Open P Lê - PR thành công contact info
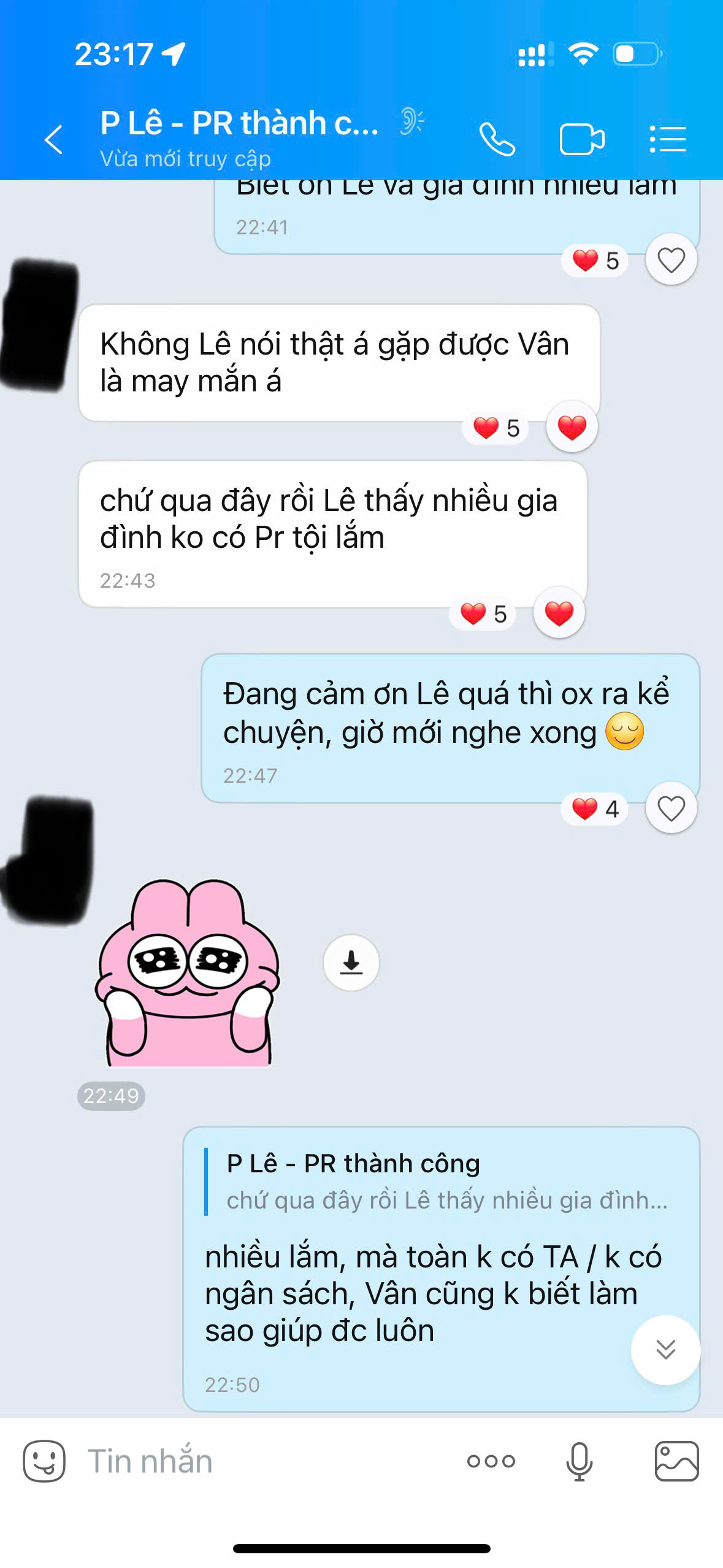Viewport: 723px width, 1568px height. pos(239,125)
